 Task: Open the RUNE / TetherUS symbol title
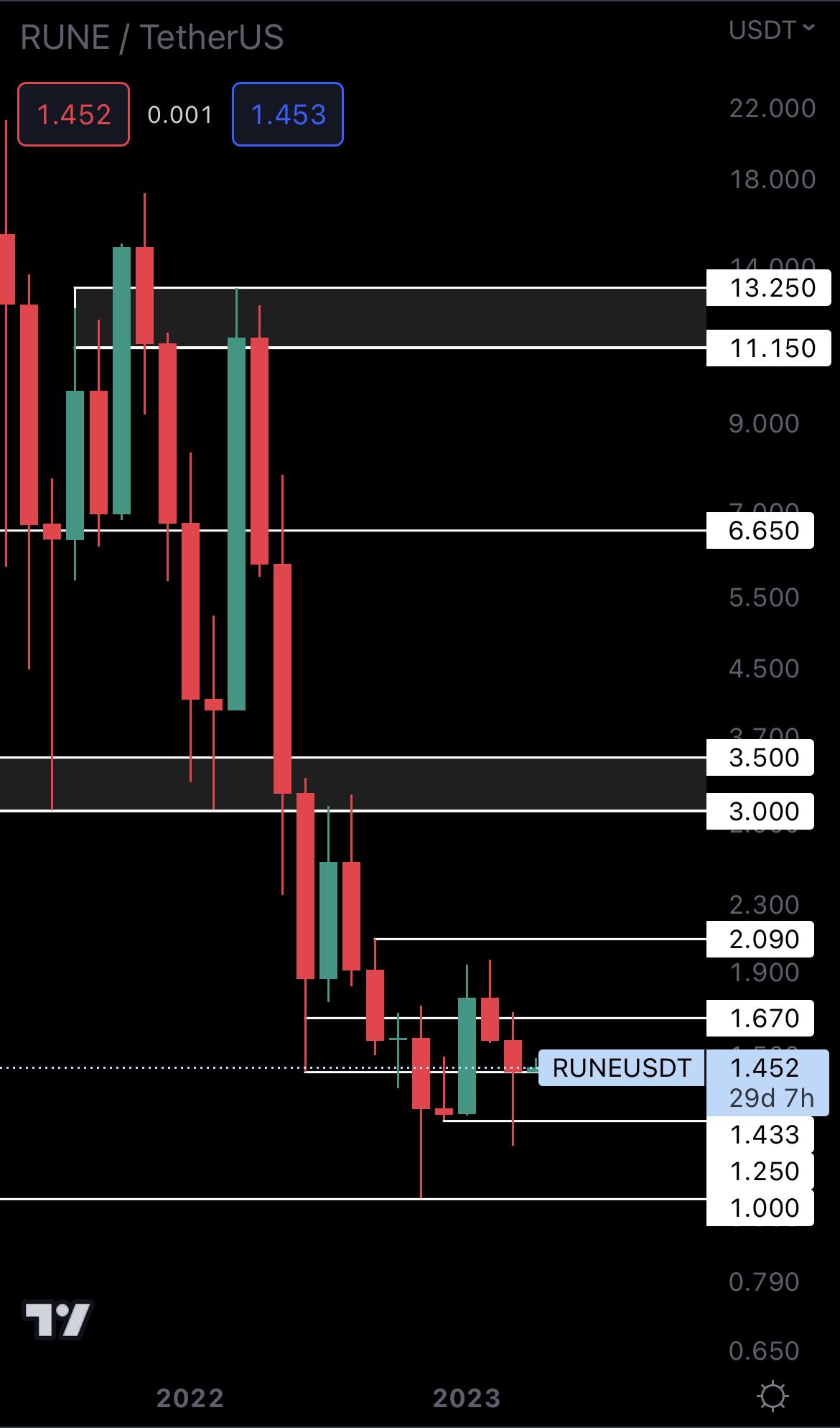152,37
